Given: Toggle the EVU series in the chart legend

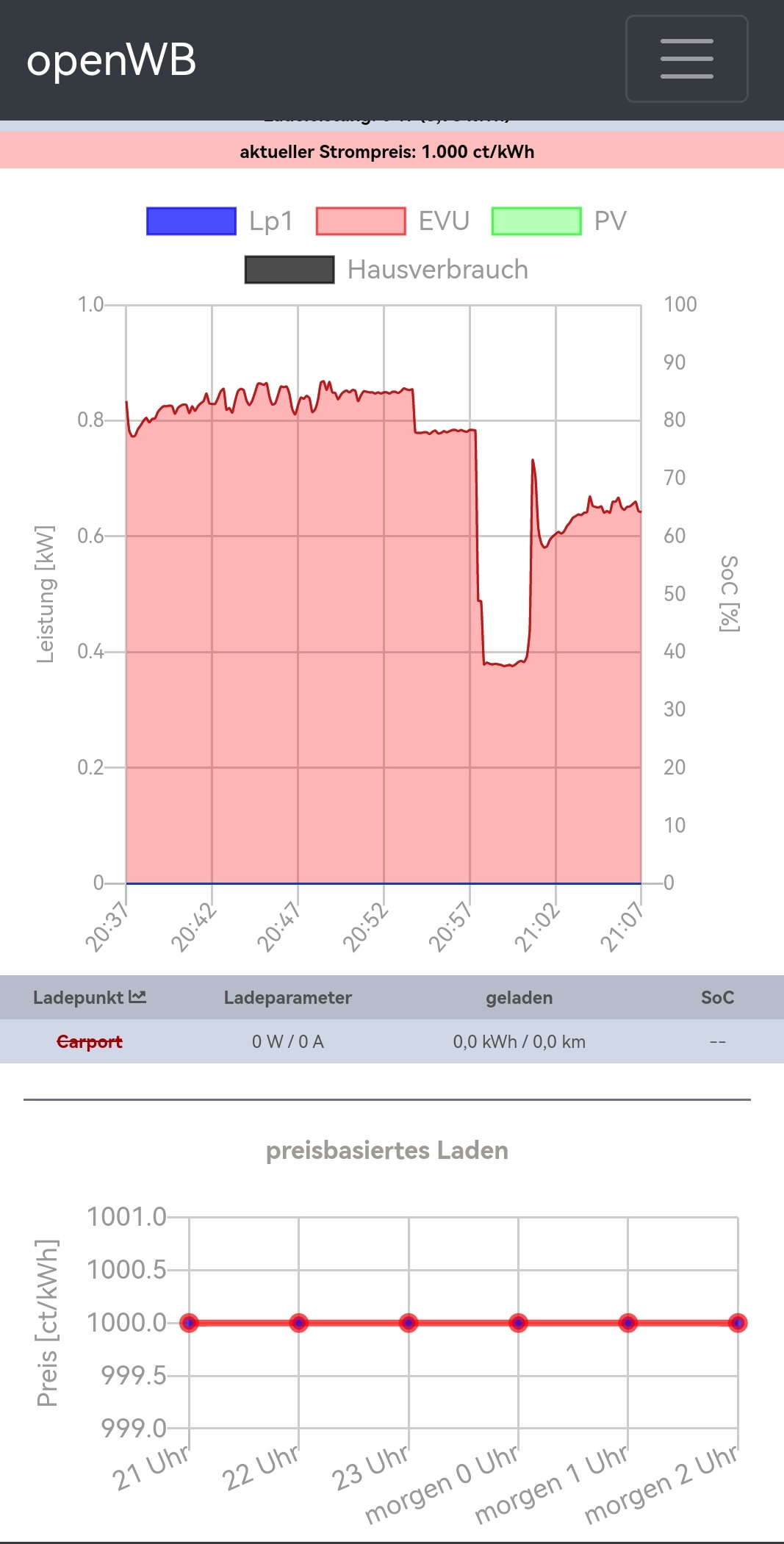Looking at the screenshot, I should point(392,220).
